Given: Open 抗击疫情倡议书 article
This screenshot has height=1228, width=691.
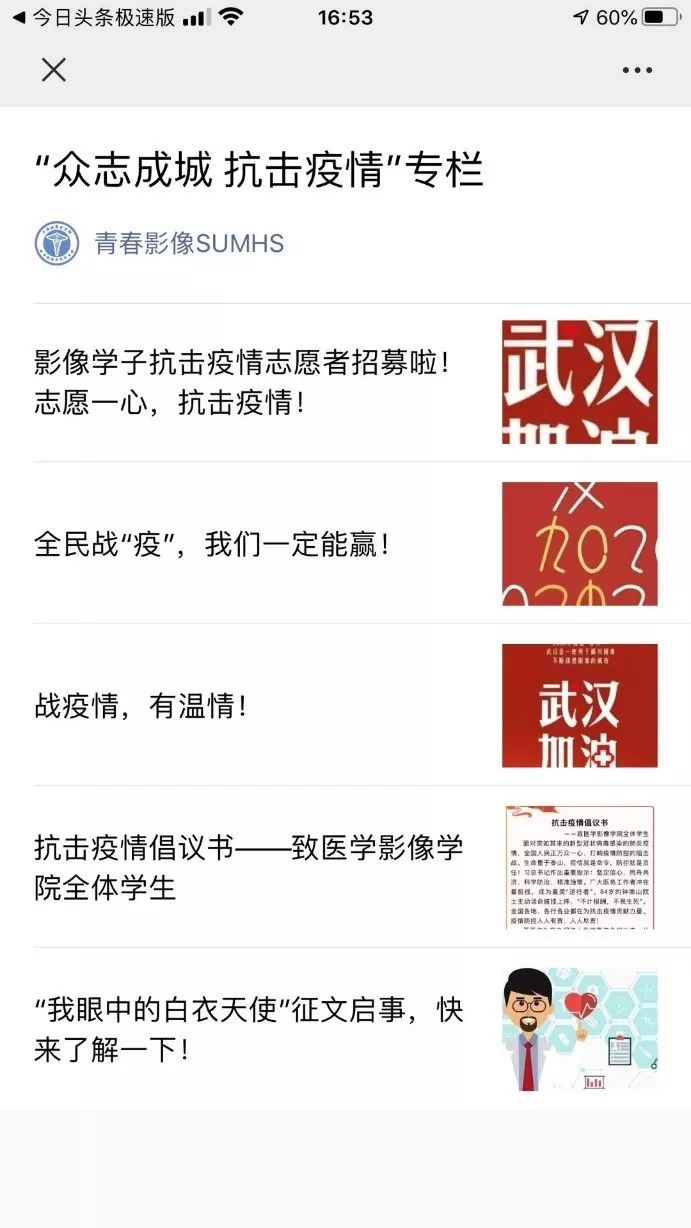Looking at the screenshot, I should (x=345, y=868).
